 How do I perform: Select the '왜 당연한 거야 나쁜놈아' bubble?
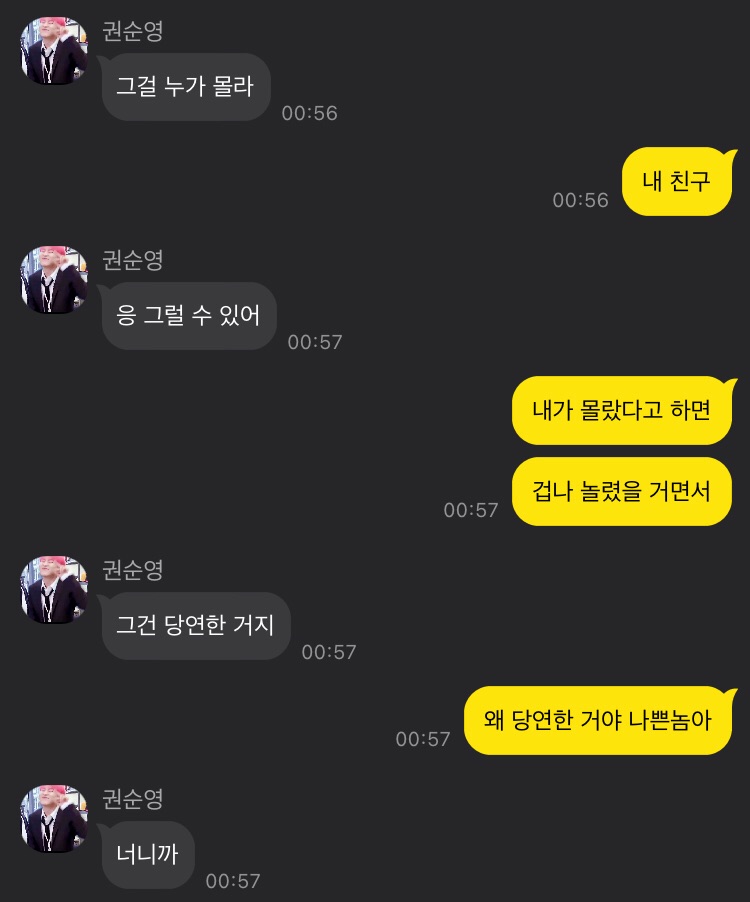[597, 720]
